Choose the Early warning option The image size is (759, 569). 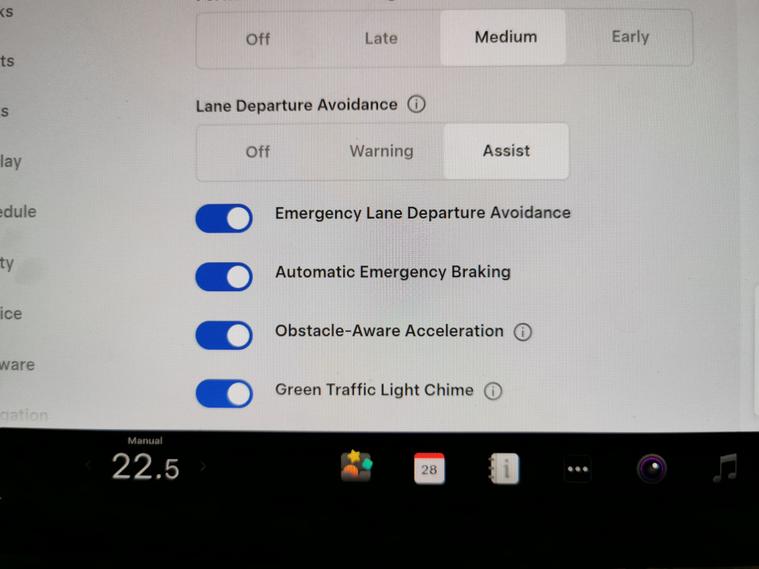coord(630,37)
